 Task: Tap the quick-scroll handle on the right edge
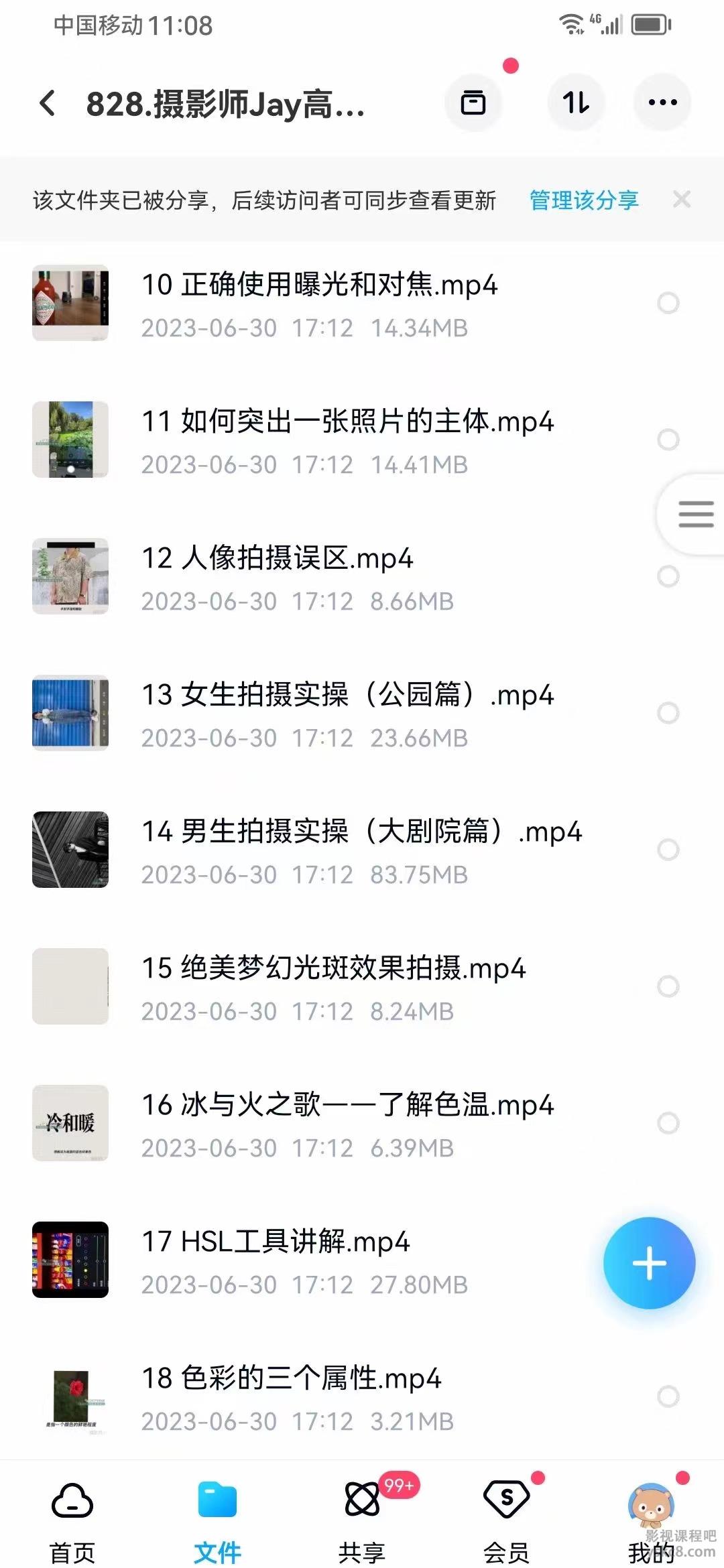(695, 513)
